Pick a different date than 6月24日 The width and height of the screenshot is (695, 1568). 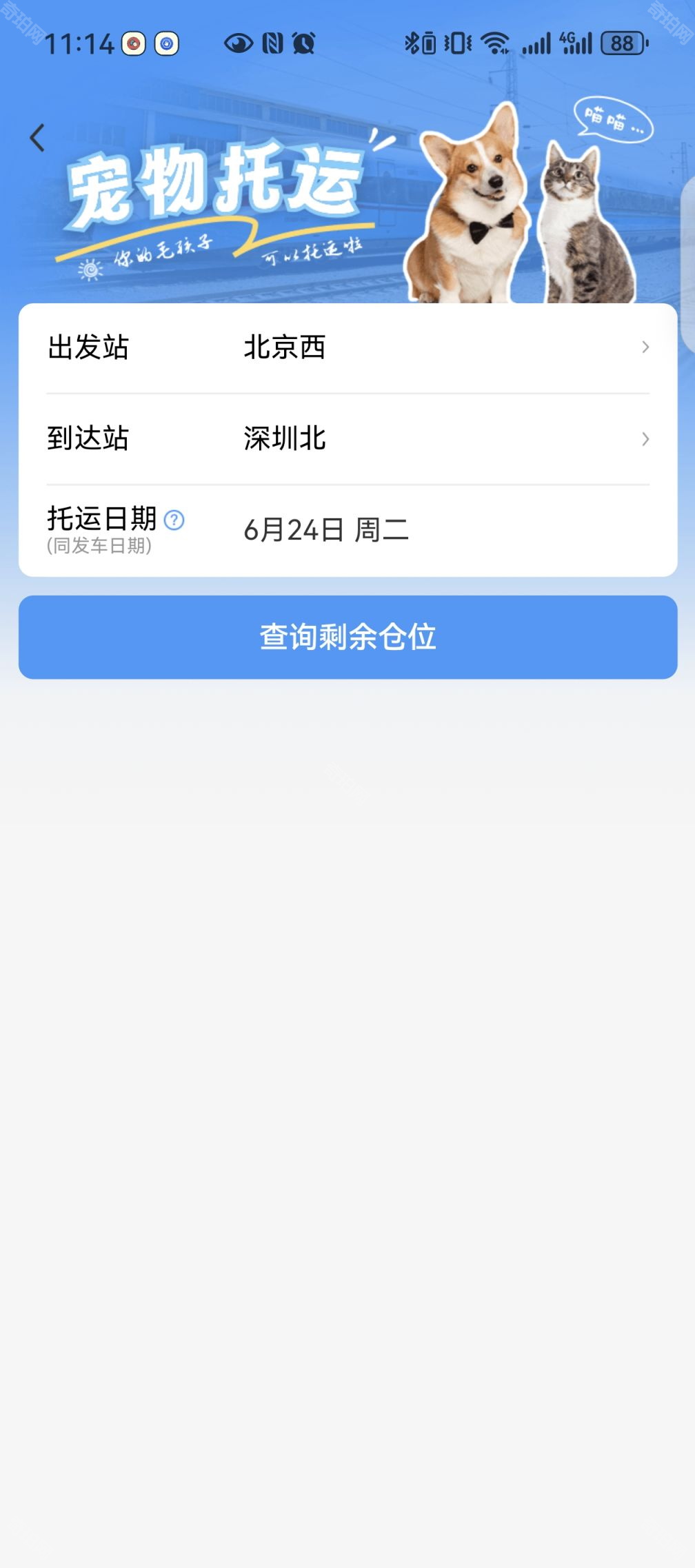(326, 530)
